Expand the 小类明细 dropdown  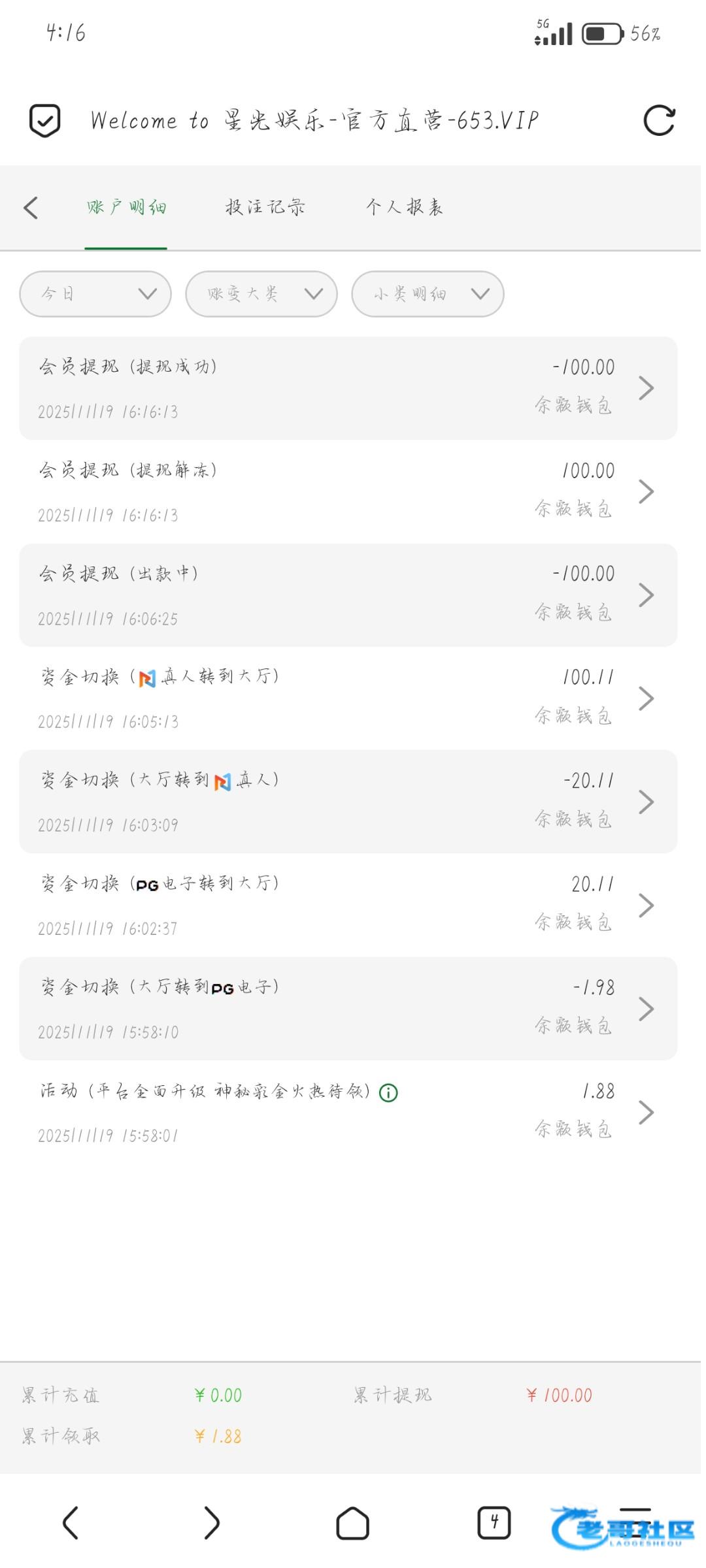click(x=428, y=294)
